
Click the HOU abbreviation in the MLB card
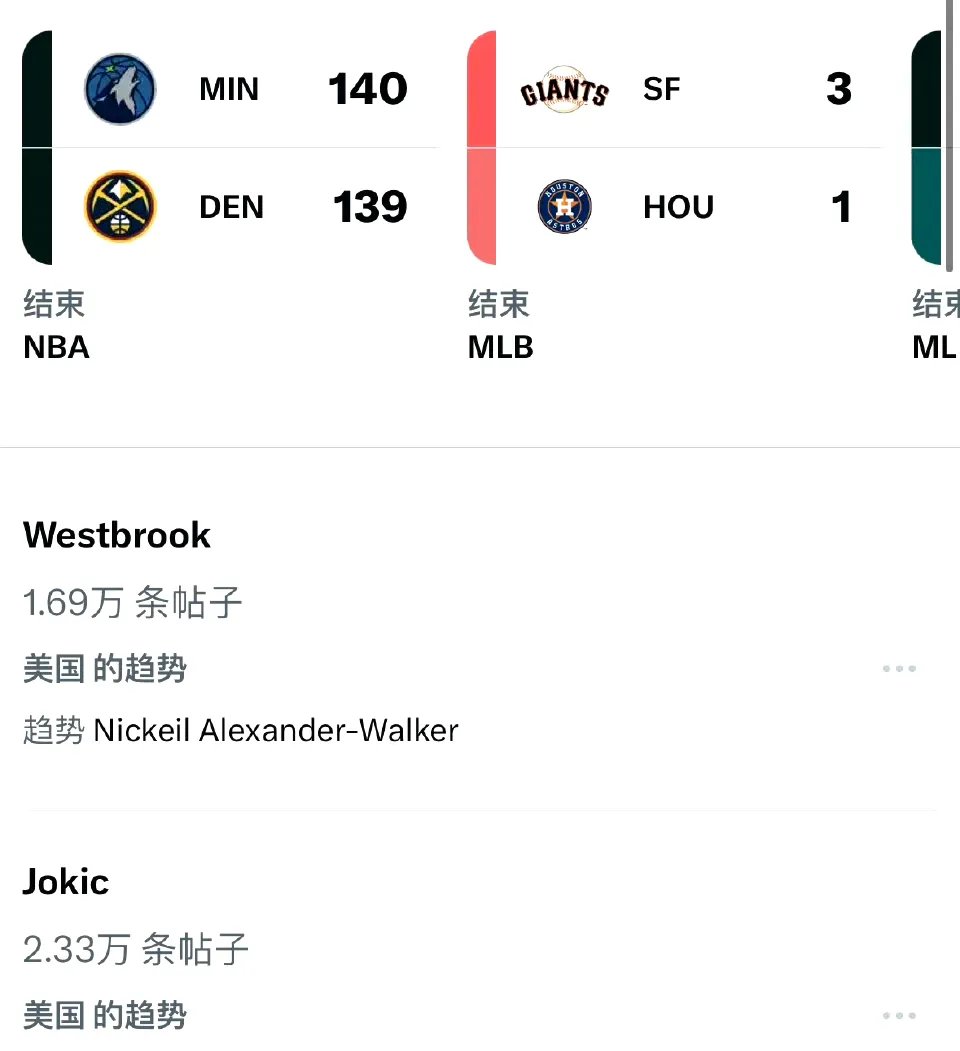[679, 207]
